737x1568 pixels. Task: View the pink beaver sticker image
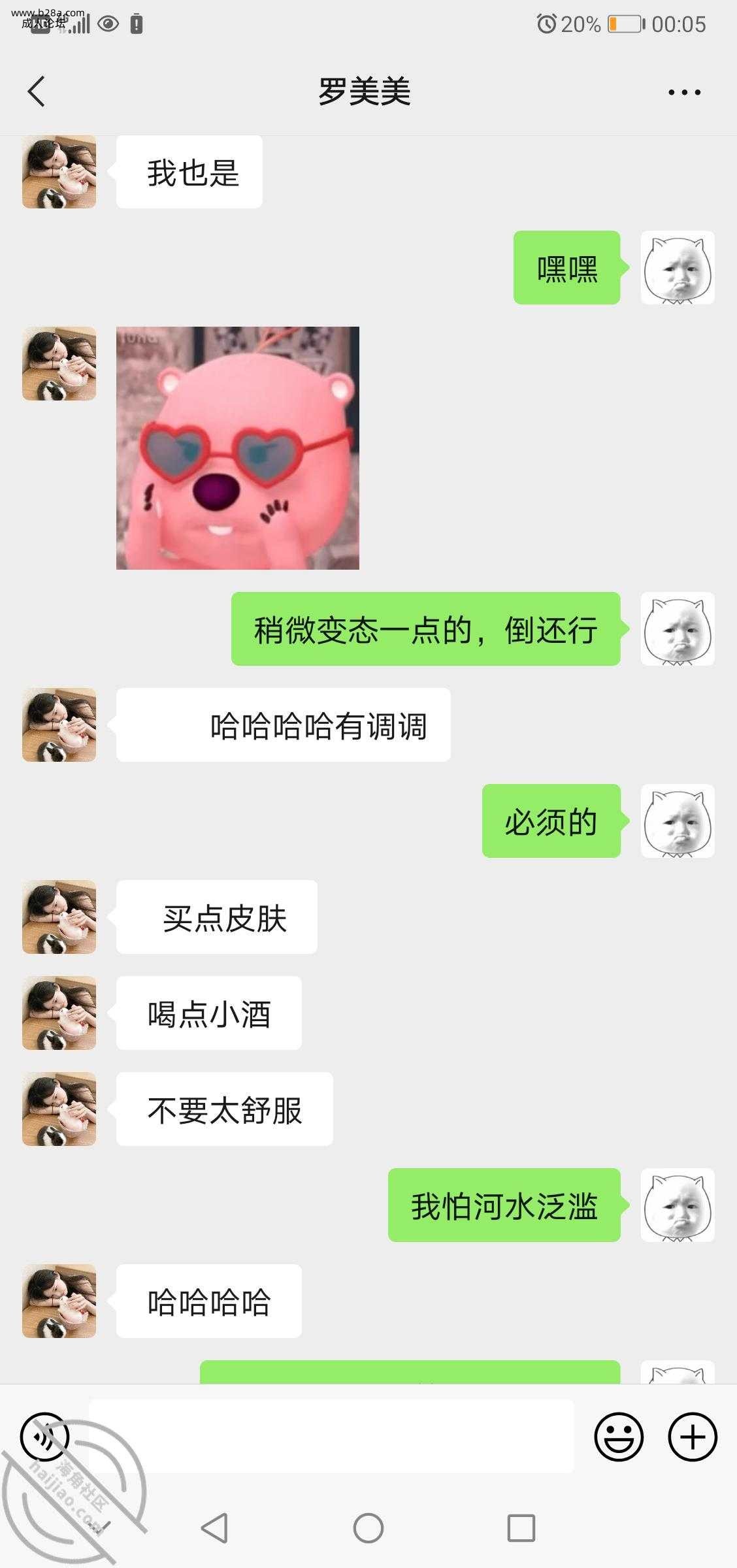pos(238,448)
